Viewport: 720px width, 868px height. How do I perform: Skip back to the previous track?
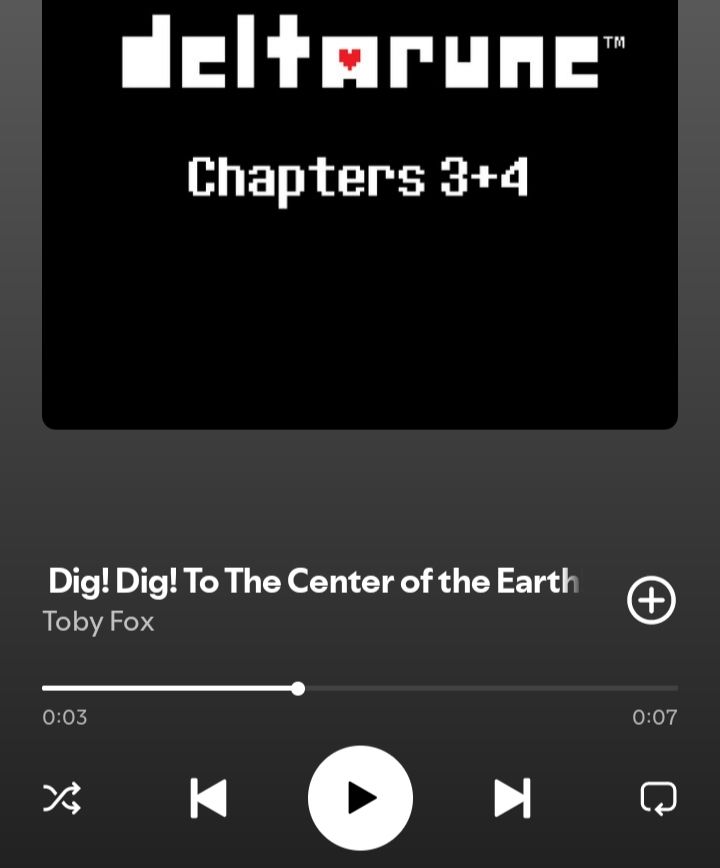208,798
